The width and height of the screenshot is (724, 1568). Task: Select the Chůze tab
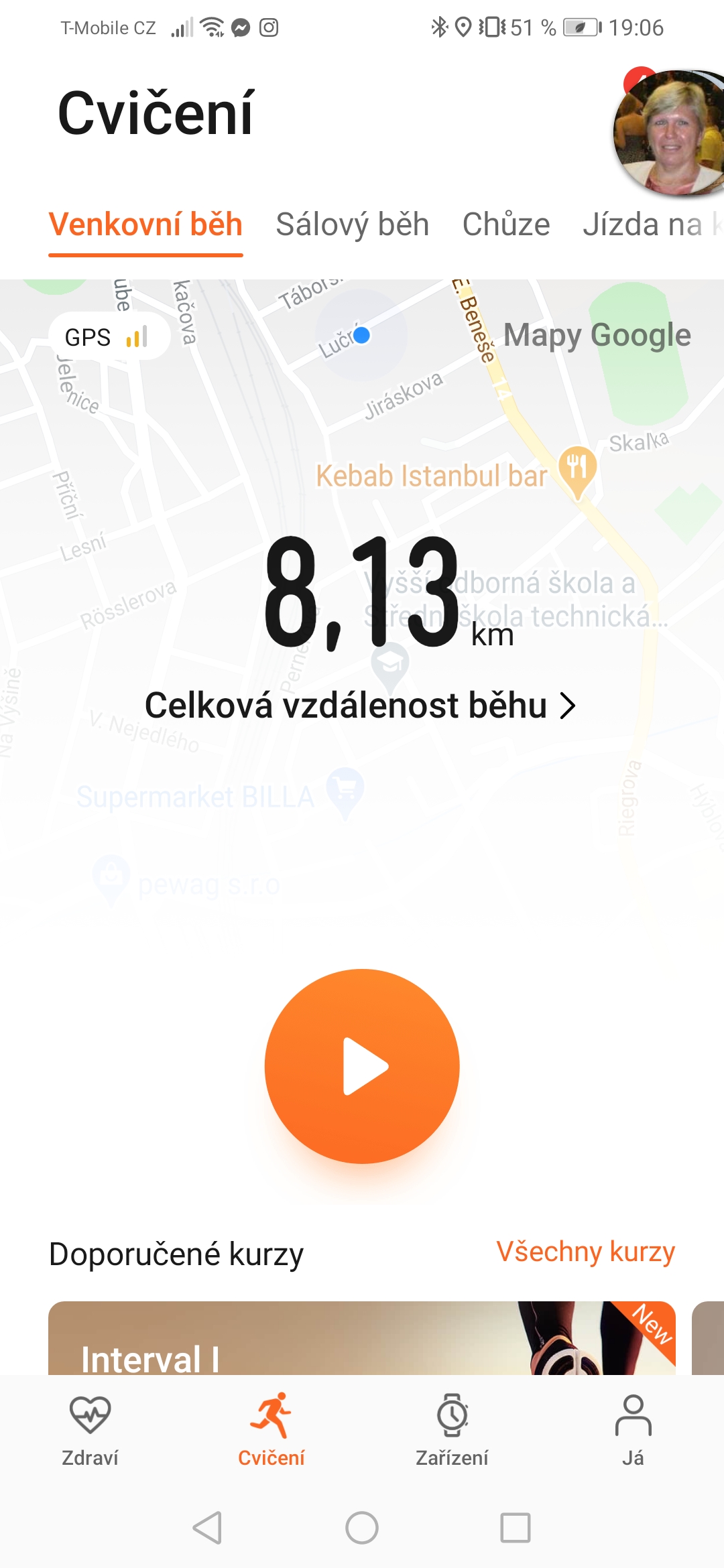click(506, 224)
